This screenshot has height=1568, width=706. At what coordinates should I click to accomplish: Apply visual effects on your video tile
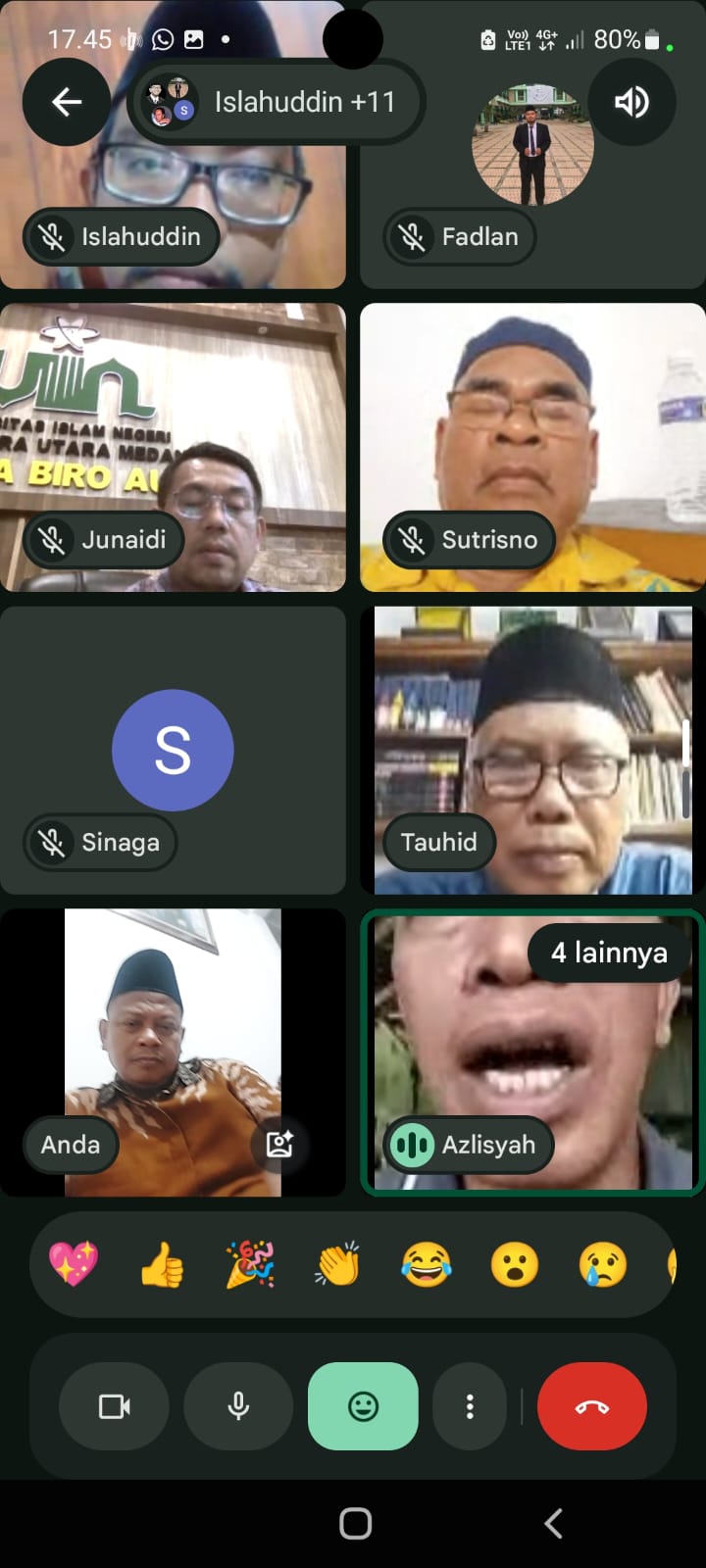pos(279,1144)
